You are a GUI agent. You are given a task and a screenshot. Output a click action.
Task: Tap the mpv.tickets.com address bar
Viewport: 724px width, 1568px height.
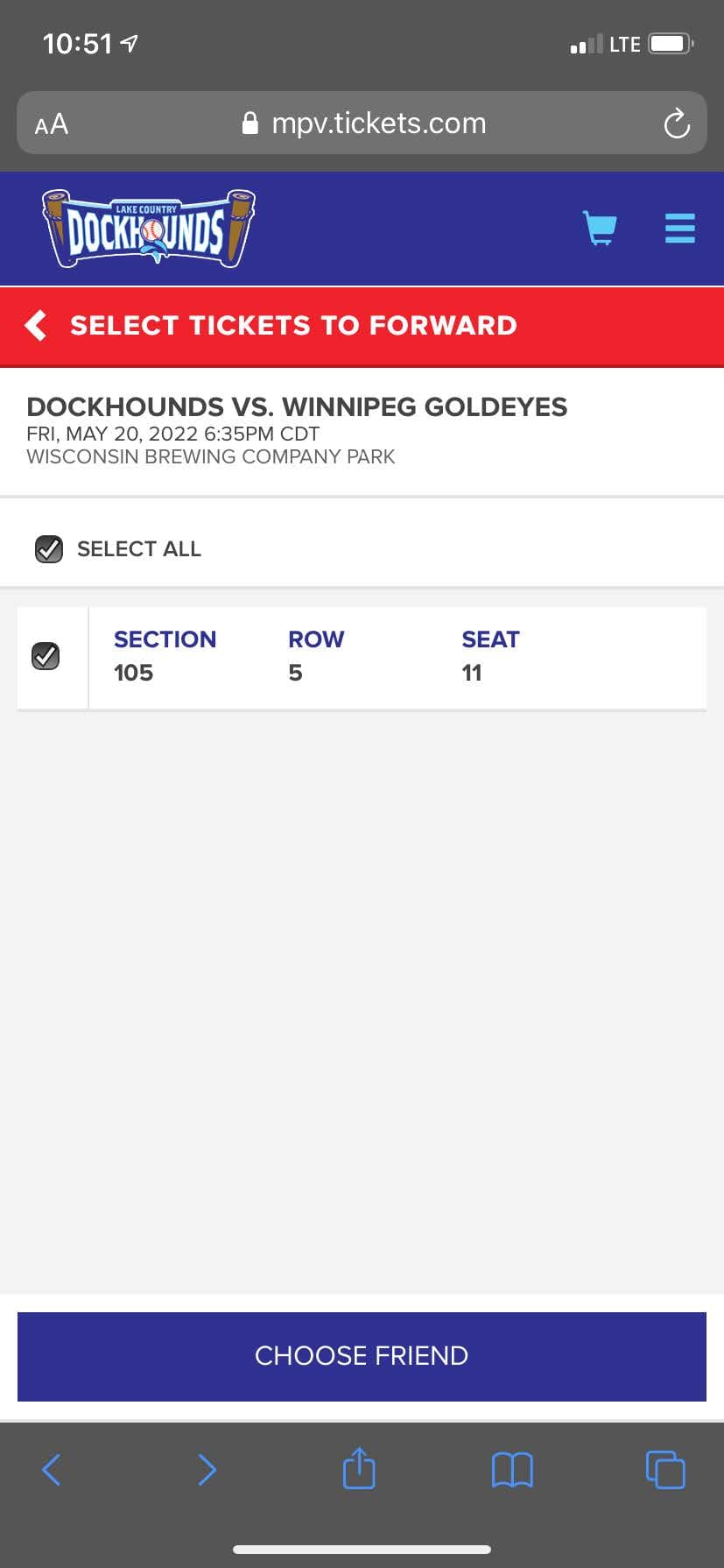click(362, 124)
